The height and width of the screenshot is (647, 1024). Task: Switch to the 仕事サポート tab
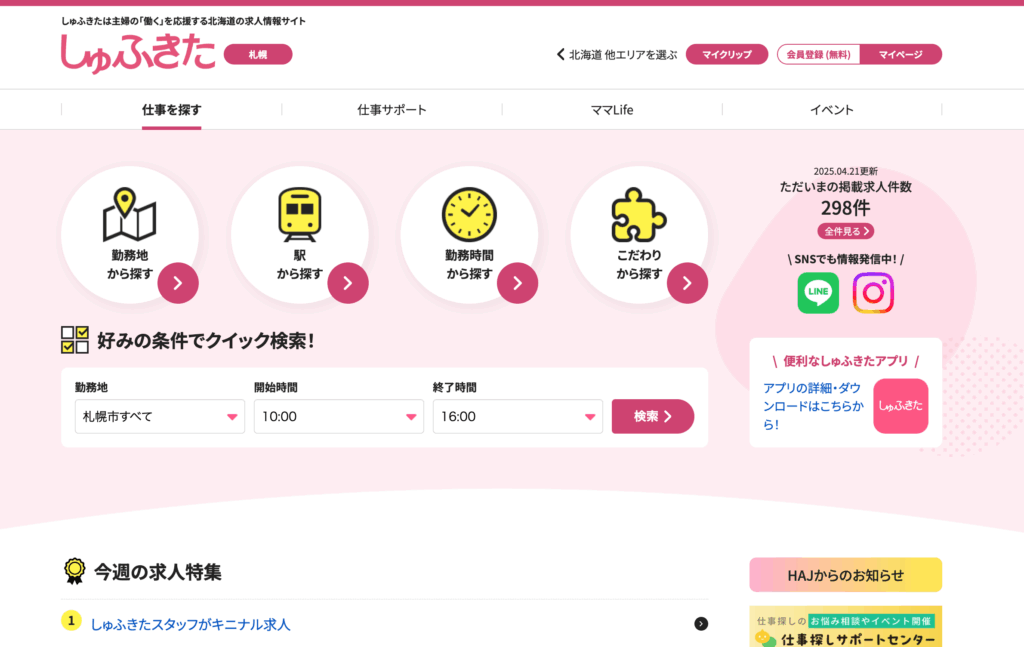click(392, 110)
